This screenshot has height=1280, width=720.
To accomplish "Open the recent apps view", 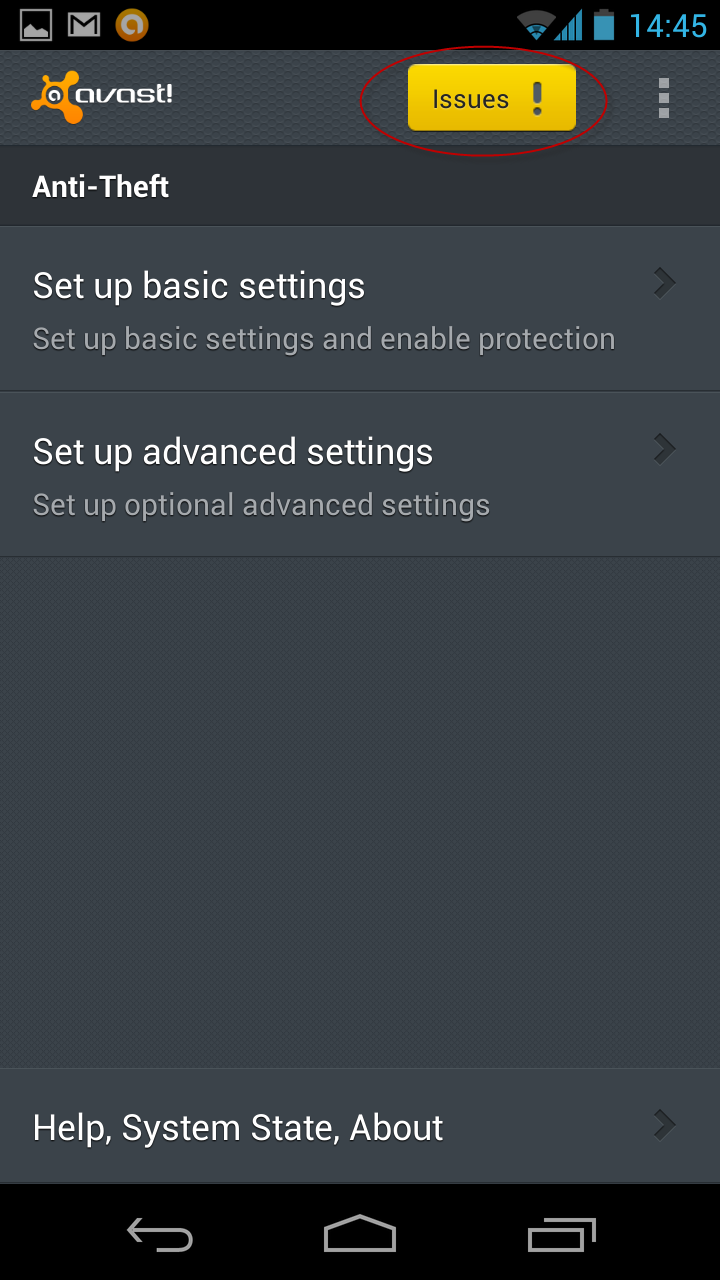I will tap(561, 1235).
